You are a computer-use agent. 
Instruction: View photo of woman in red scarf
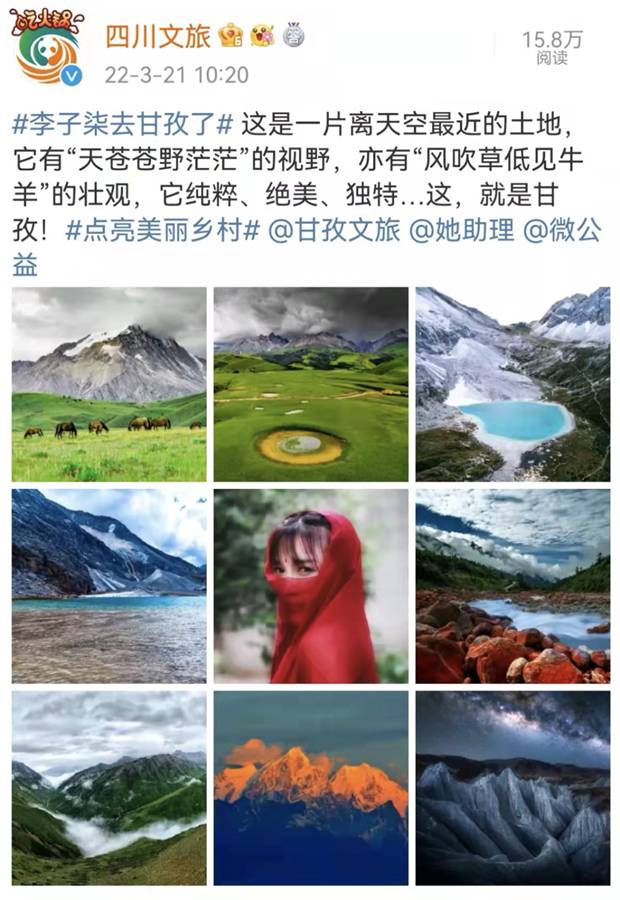(x=311, y=586)
